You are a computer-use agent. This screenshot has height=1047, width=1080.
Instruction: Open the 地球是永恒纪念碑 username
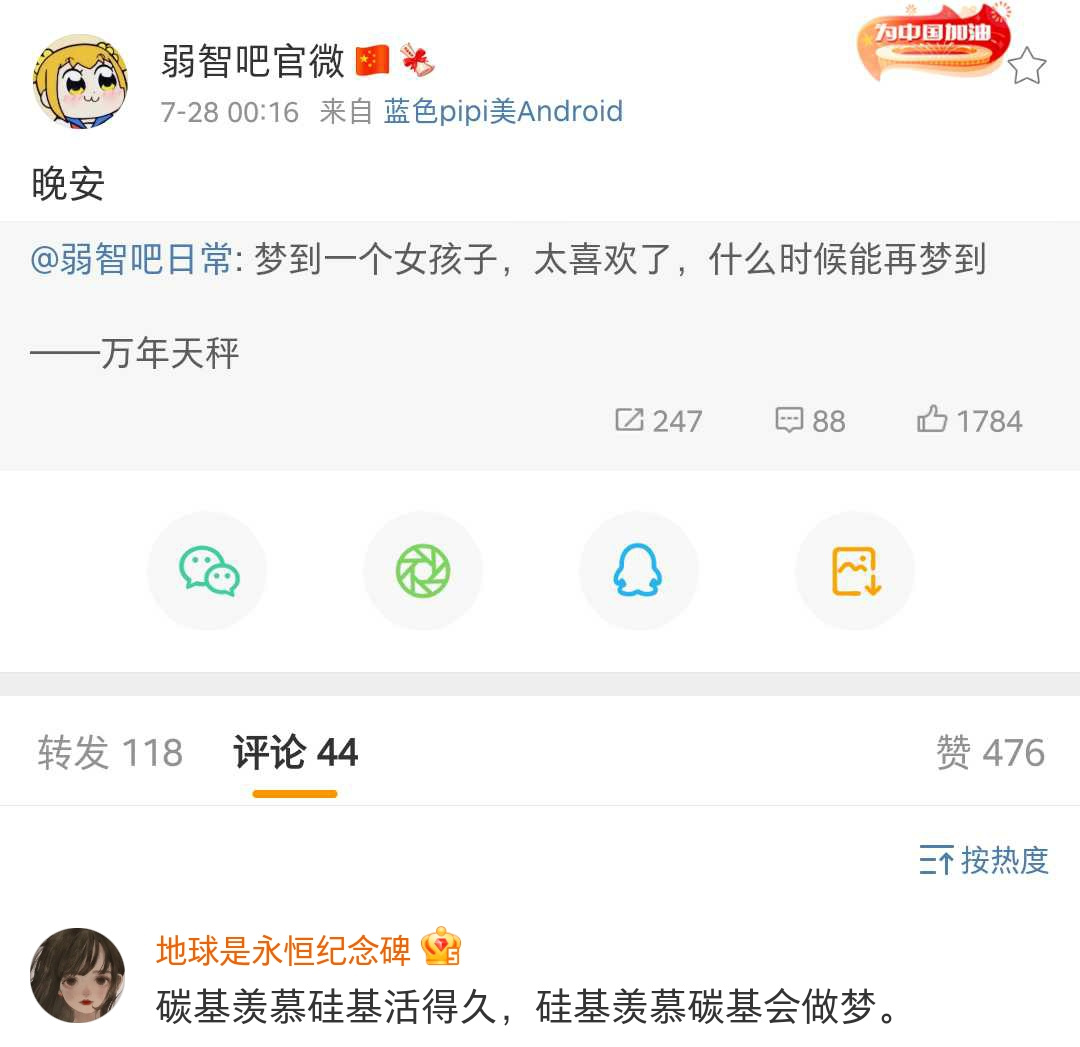(x=283, y=950)
